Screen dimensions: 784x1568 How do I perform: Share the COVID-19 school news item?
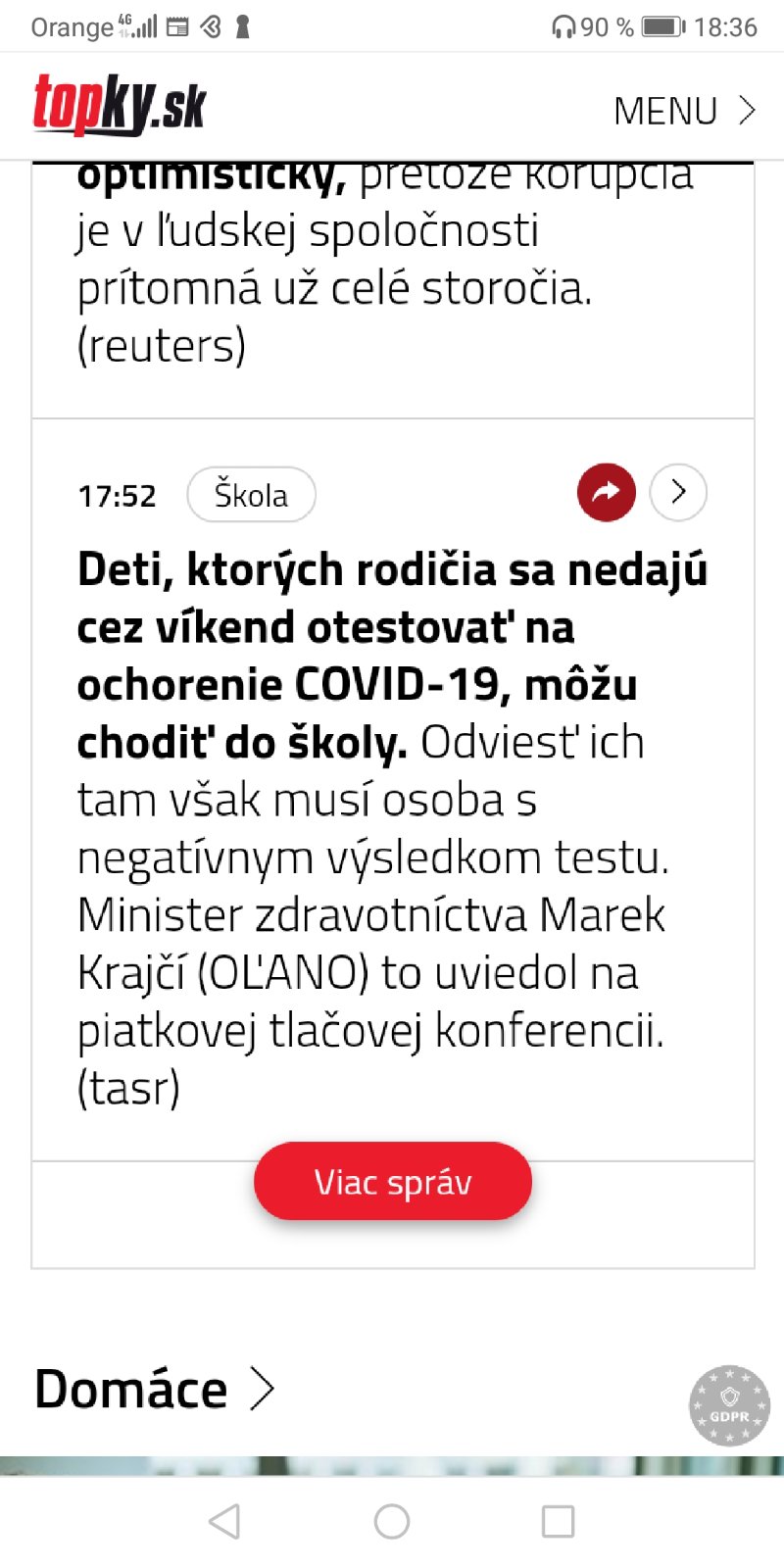point(606,492)
